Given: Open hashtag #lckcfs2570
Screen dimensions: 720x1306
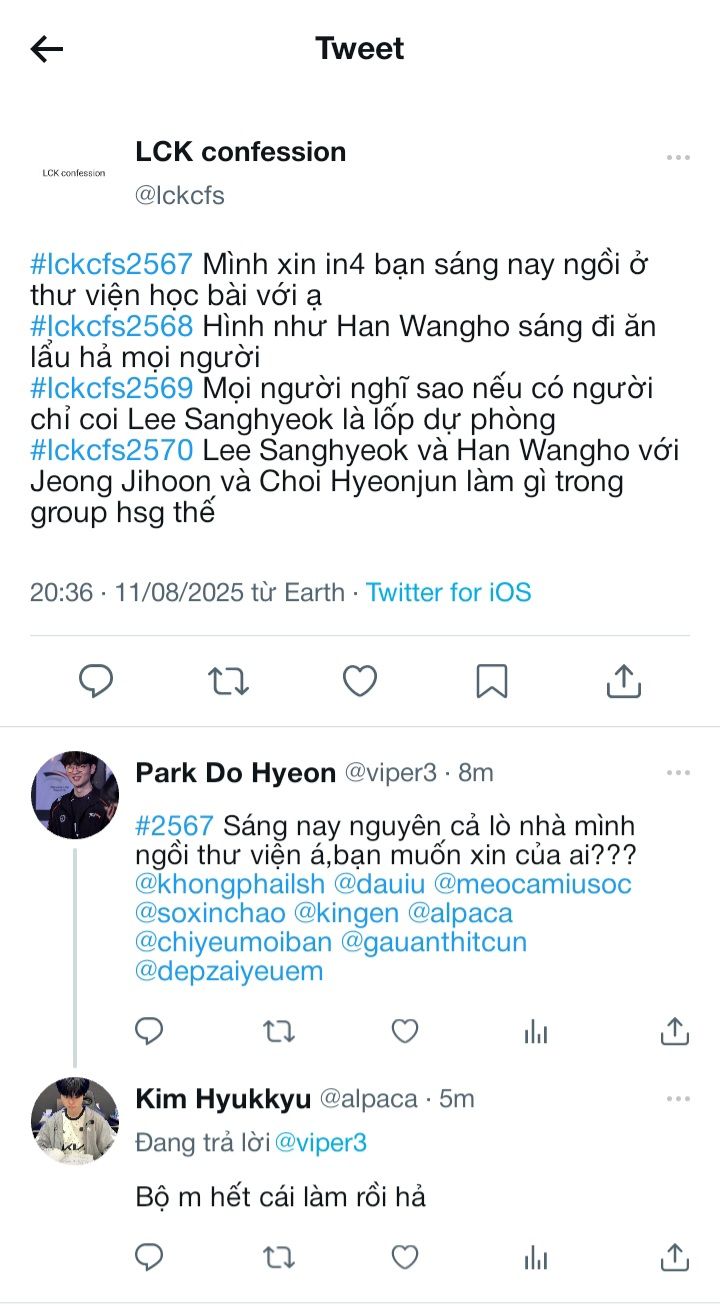Looking at the screenshot, I should pos(110,451).
